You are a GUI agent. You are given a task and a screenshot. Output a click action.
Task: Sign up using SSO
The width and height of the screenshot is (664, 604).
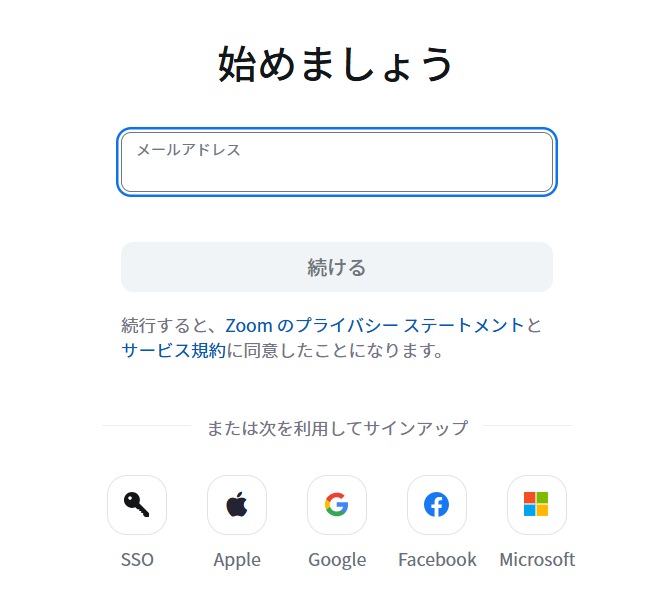click(x=137, y=505)
